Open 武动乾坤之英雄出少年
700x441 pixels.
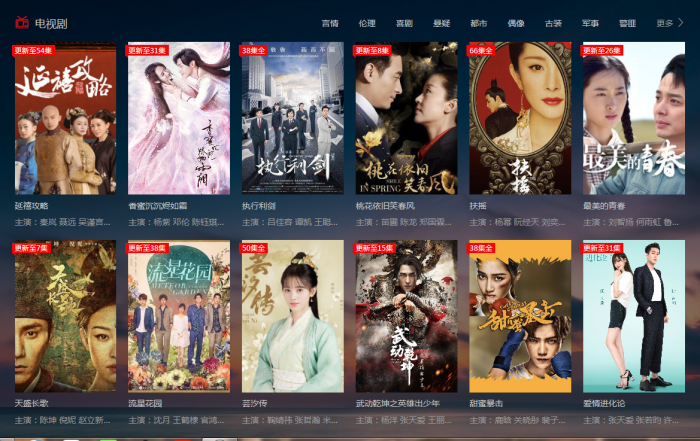pyautogui.click(x=407, y=316)
